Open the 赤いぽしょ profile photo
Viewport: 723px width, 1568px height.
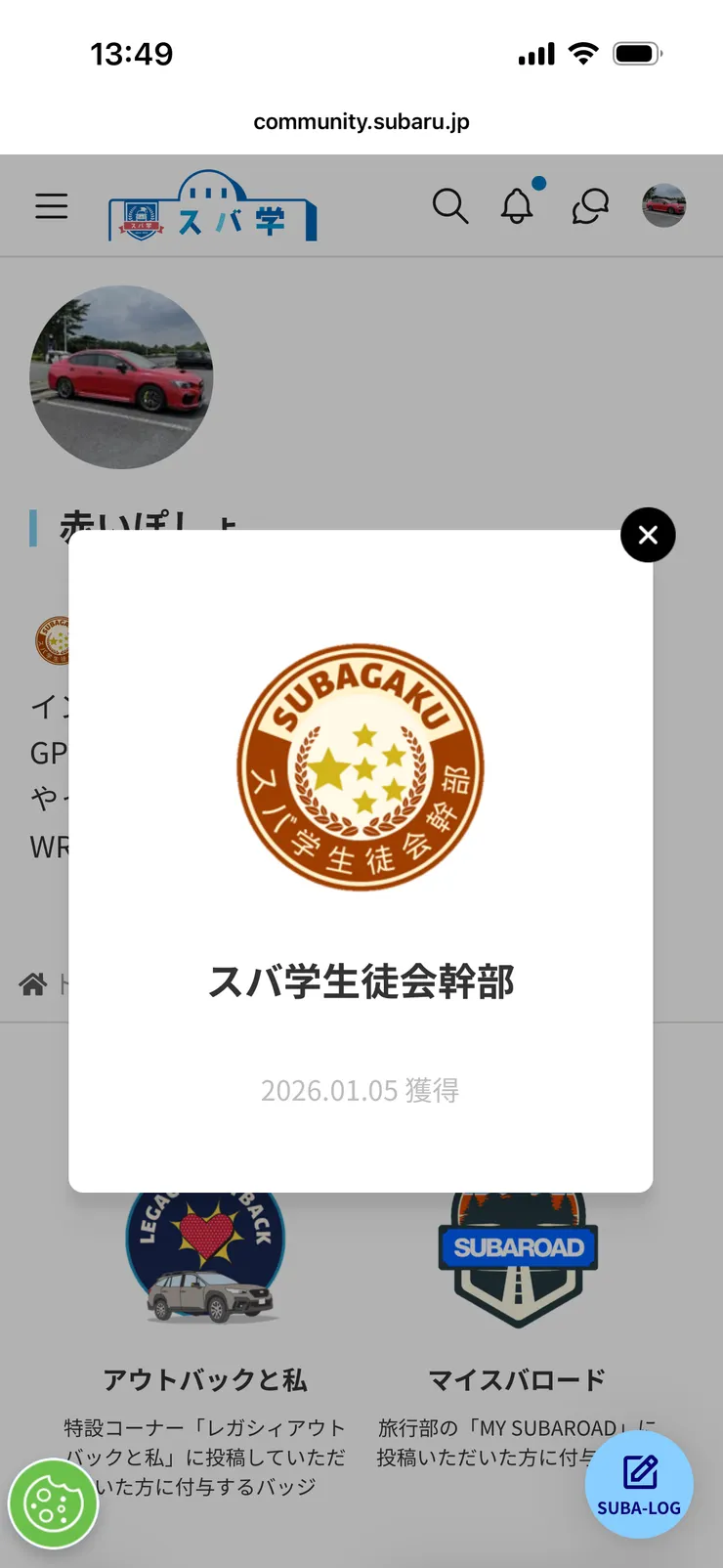(121, 376)
